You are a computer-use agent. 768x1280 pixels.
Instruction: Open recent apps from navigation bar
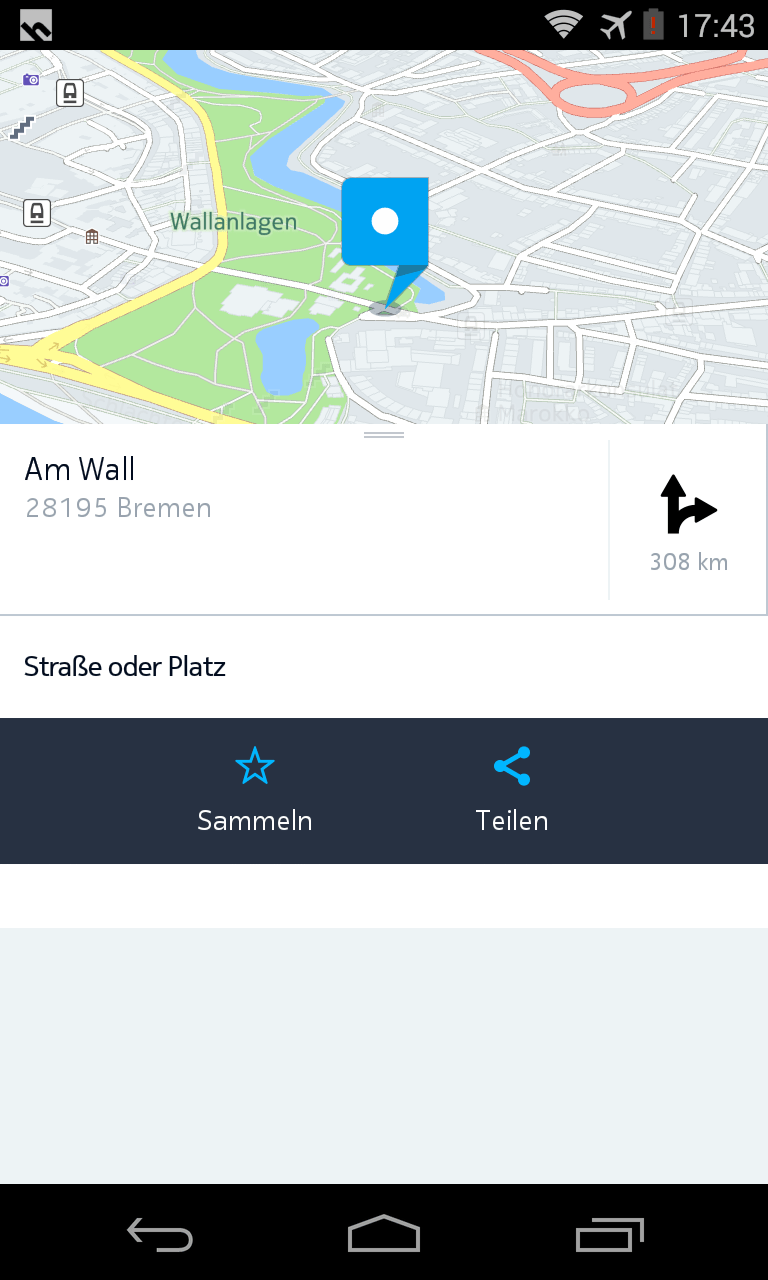tap(609, 1235)
